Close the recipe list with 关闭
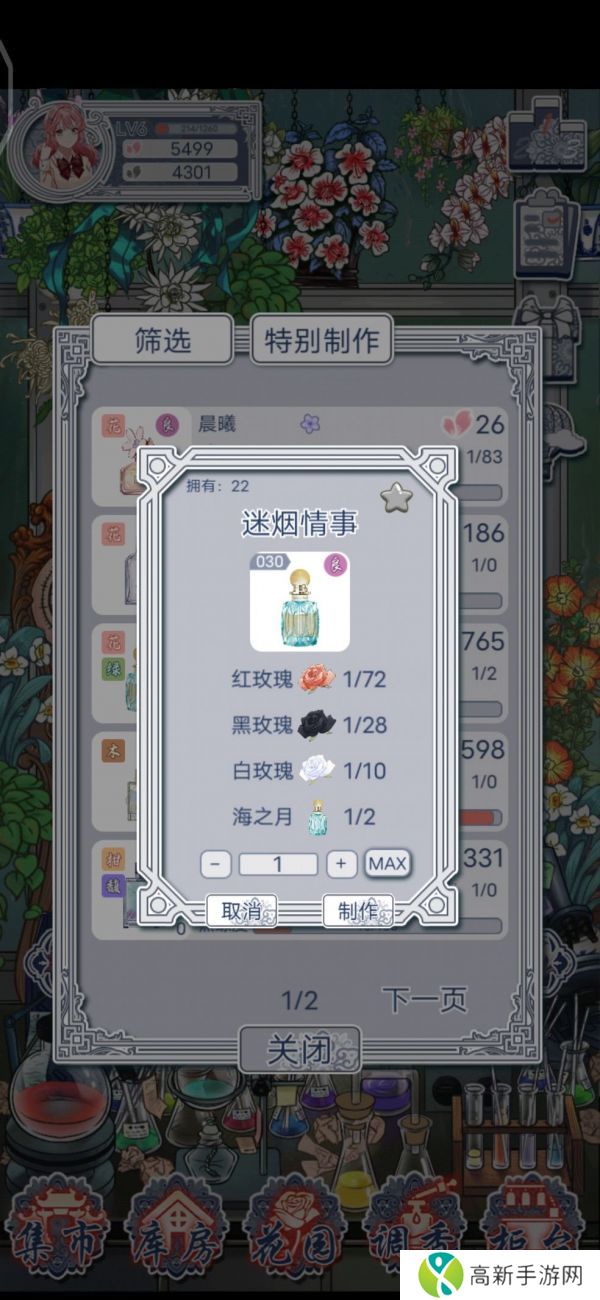600x1300 pixels. pos(299,1050)
